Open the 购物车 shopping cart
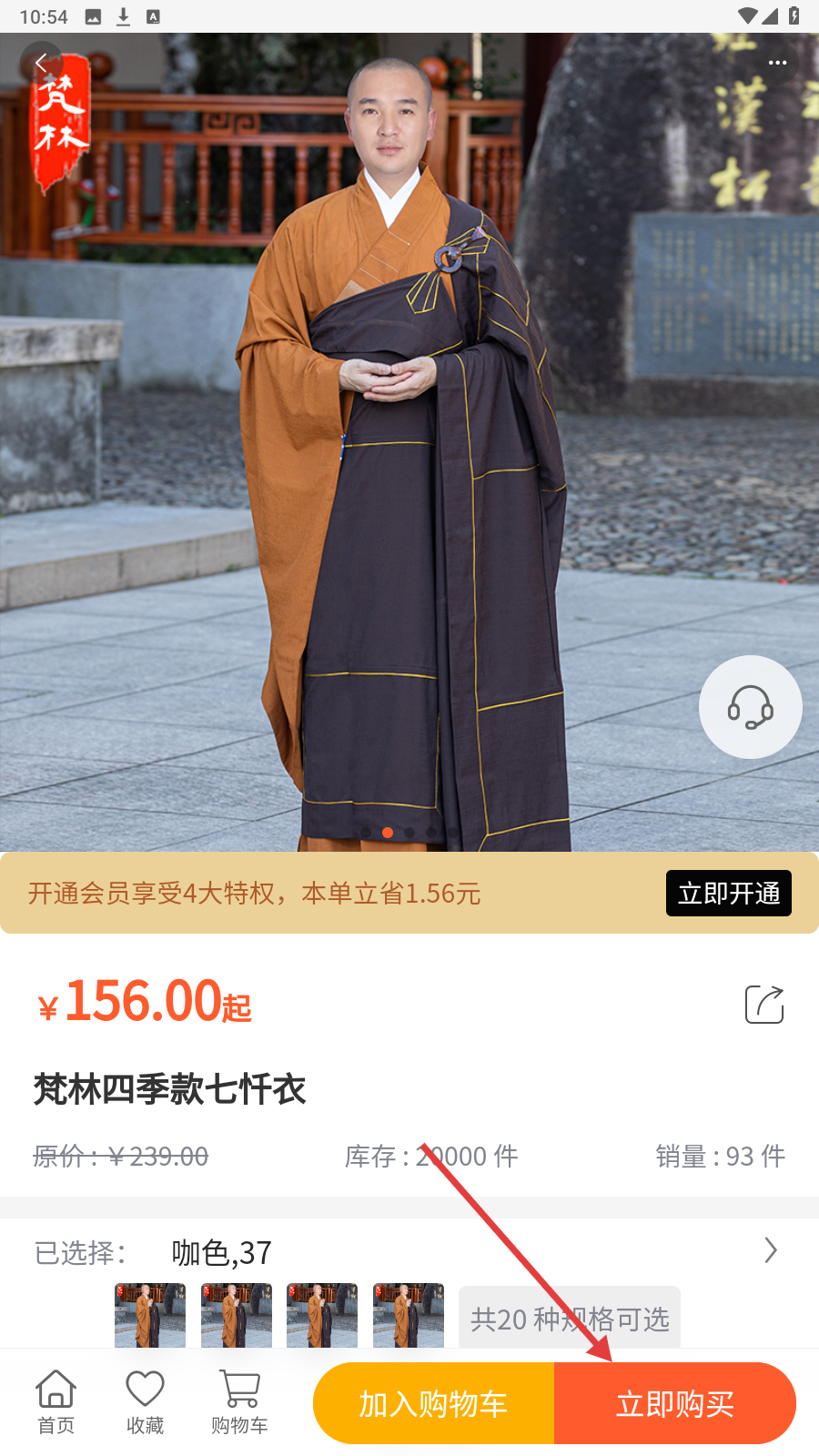This screenshot has width=819, height=1456. tap(239, 1402)
